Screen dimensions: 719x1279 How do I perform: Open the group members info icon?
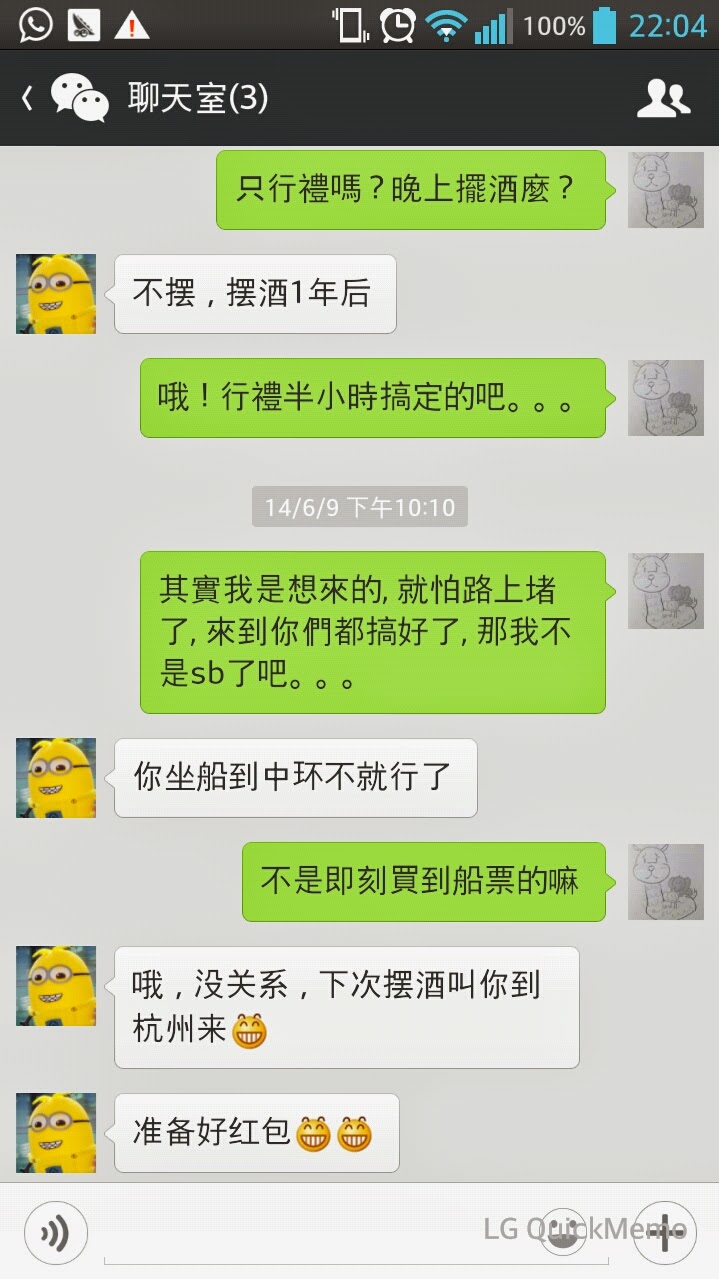[x=663, y=98]
